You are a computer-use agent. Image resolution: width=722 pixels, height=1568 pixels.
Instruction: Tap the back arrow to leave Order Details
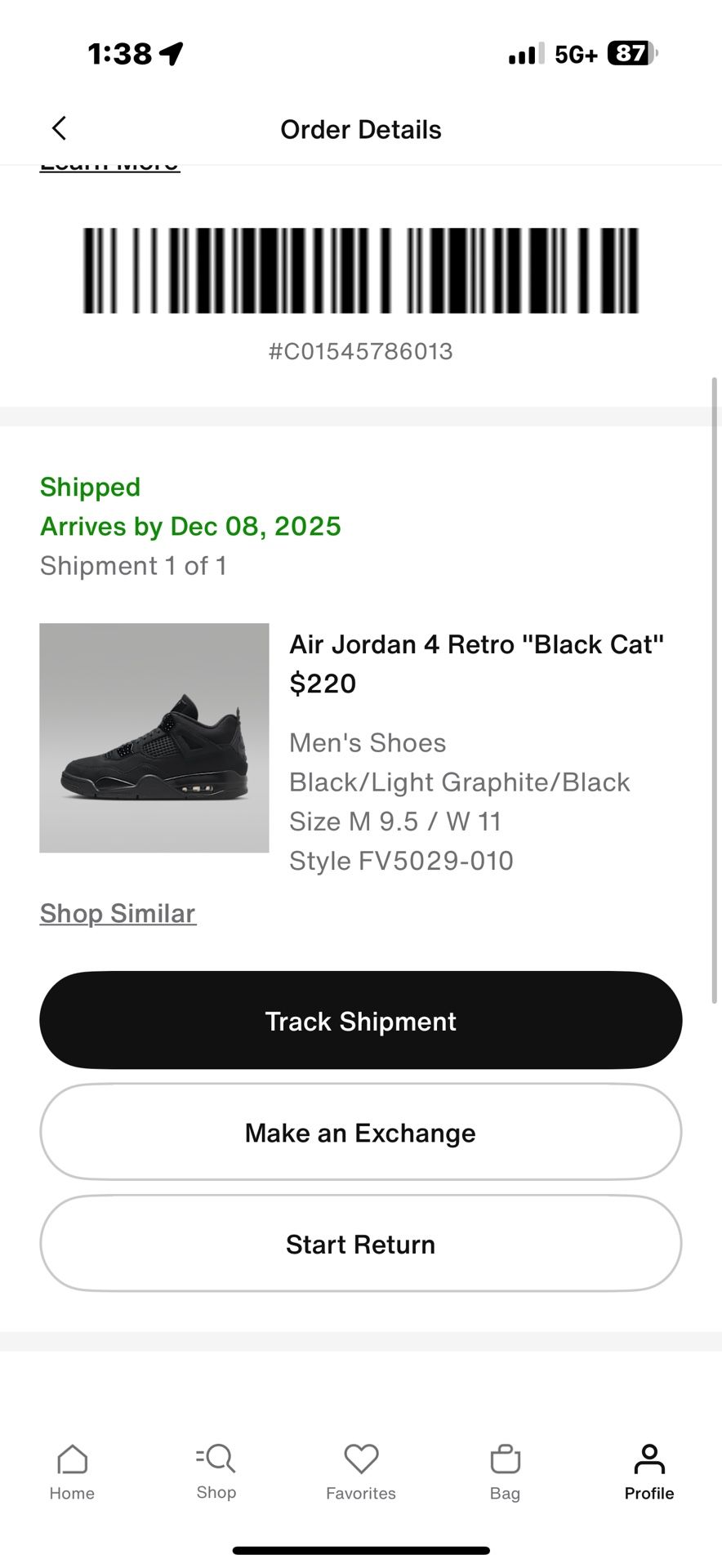tap(58, 128)
